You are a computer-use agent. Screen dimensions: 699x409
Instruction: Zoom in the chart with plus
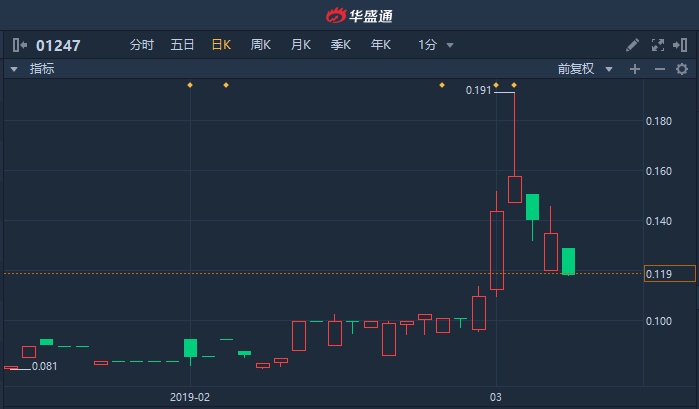tap(635, 69)
